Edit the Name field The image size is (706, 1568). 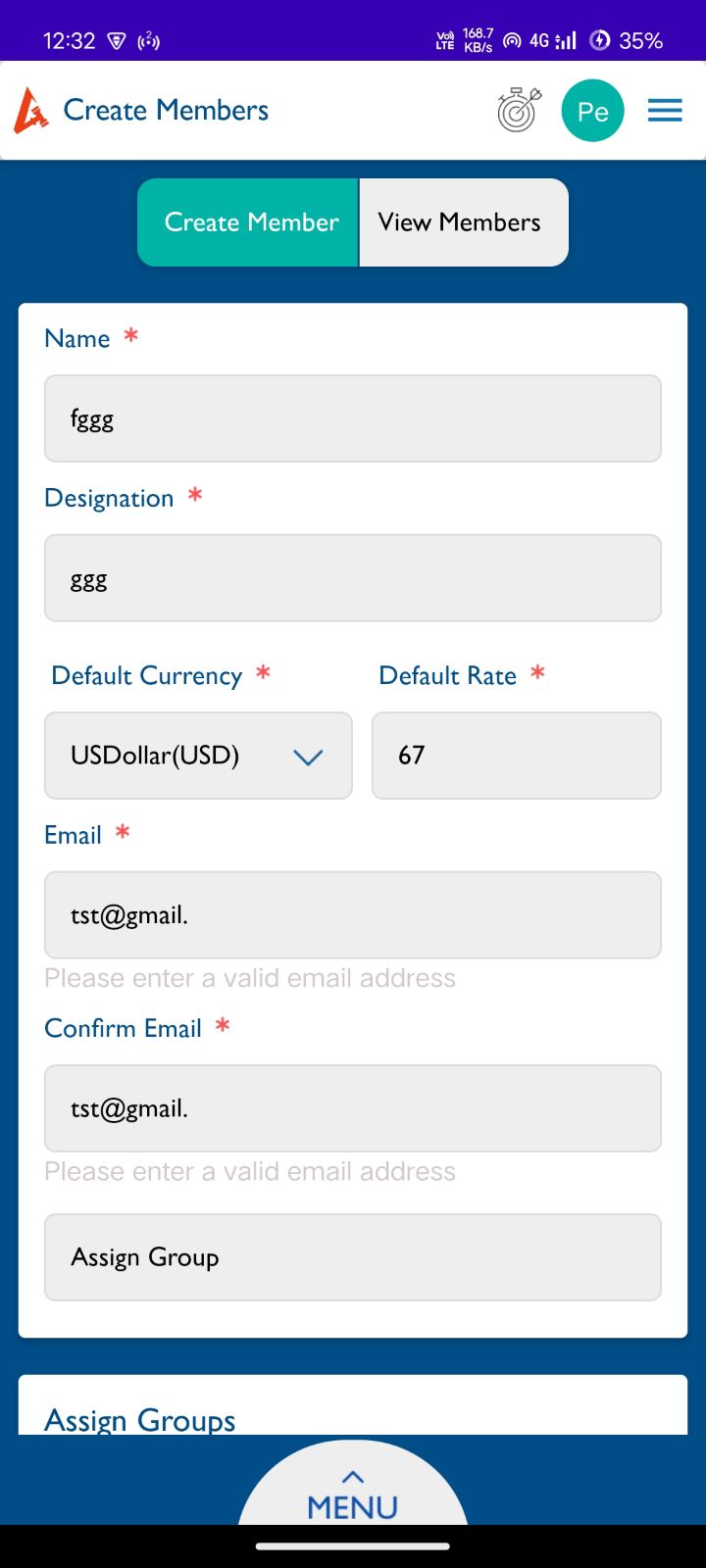tap(353, 418)
